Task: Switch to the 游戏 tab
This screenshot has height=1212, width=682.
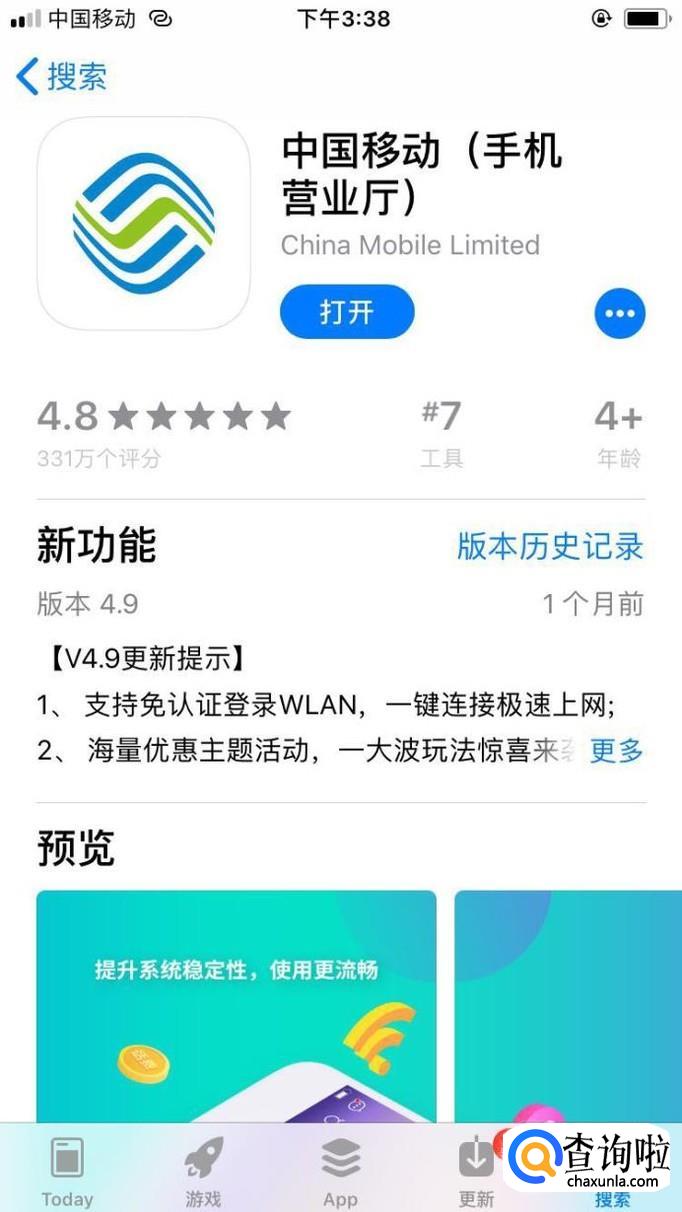Action: click(203, 1170)
